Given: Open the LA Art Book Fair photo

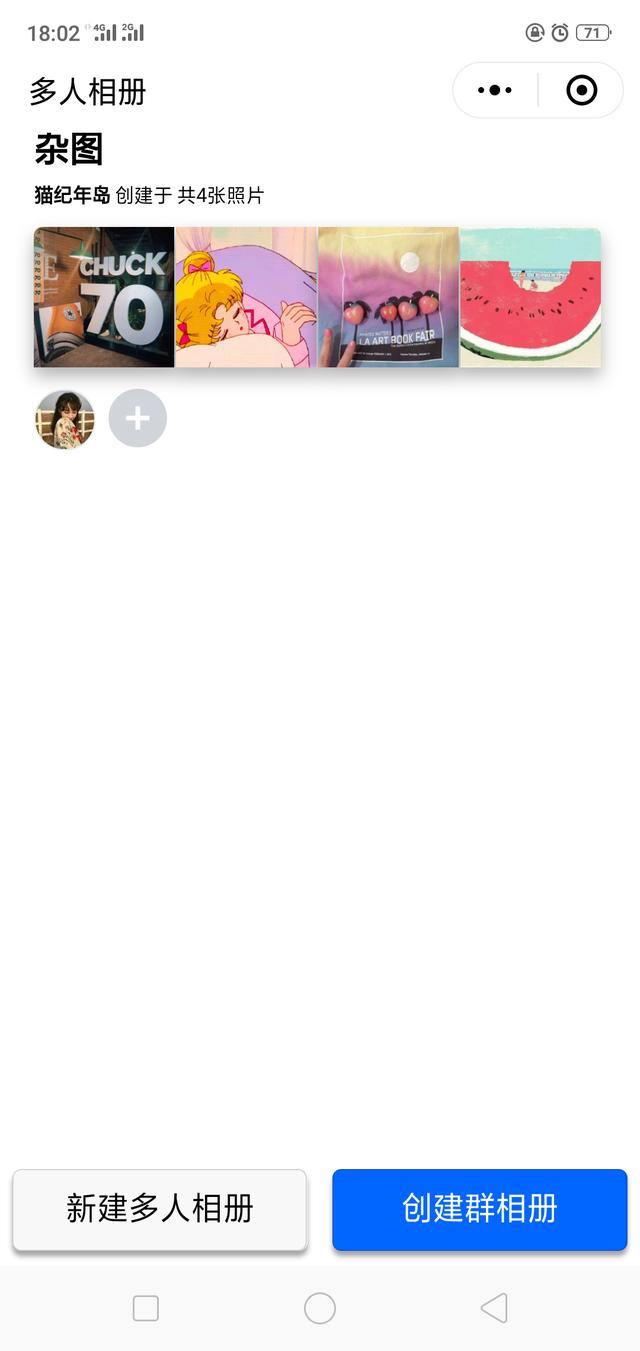Looking at the screenshot, I should pyautogui.click(x=388, y=297).
